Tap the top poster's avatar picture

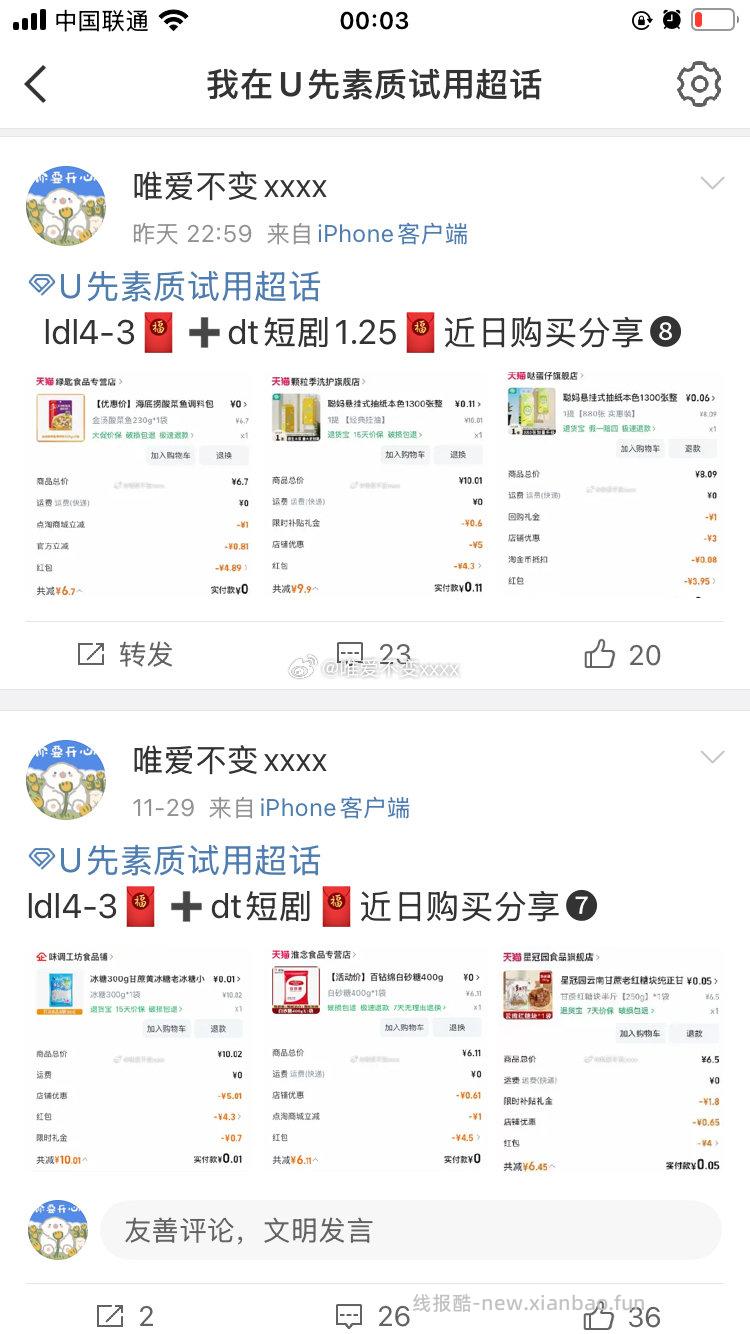[65, 205]
